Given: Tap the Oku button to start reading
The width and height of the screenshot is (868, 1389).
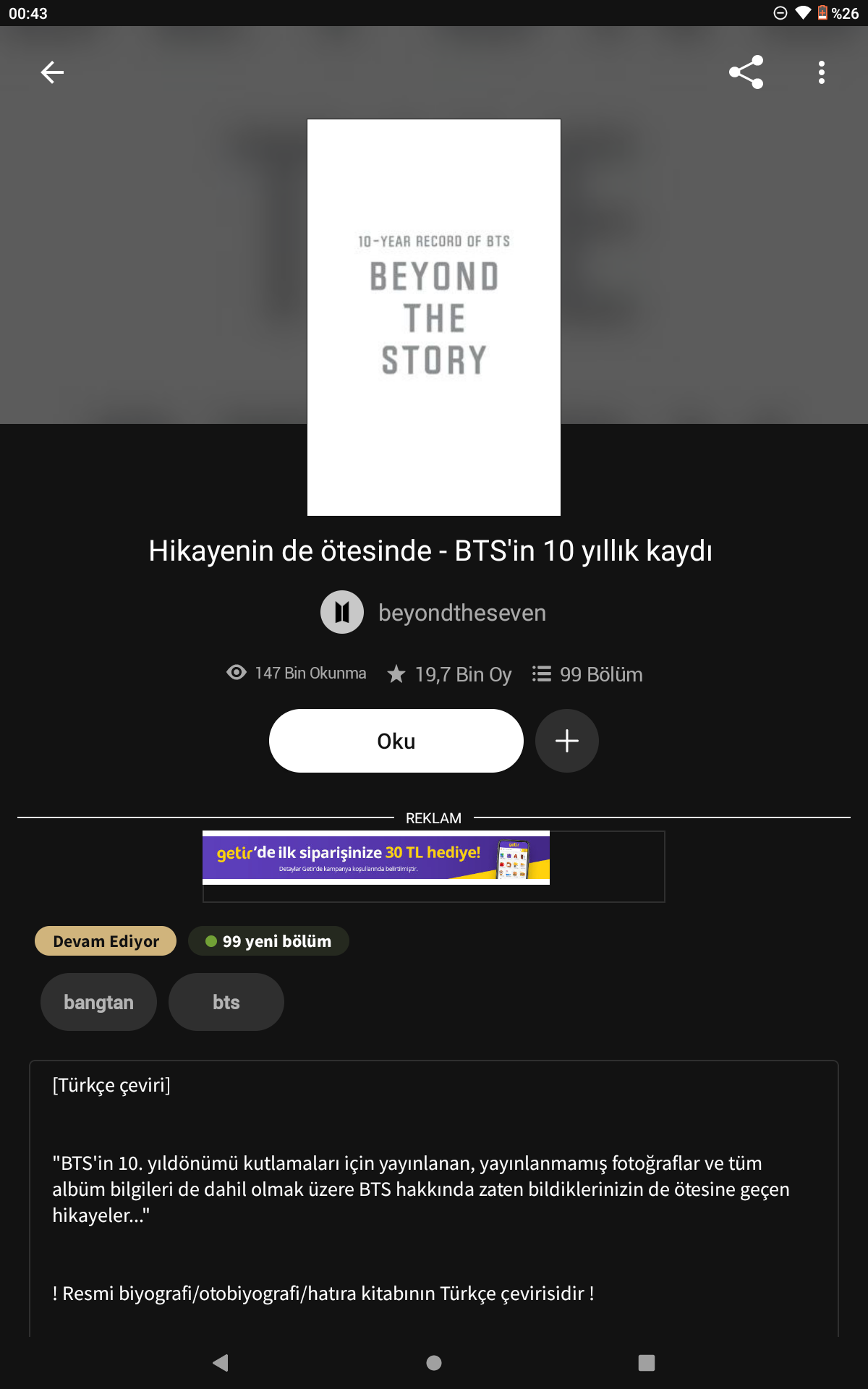Looking at the screenshot, I should (x=396, y=741).
